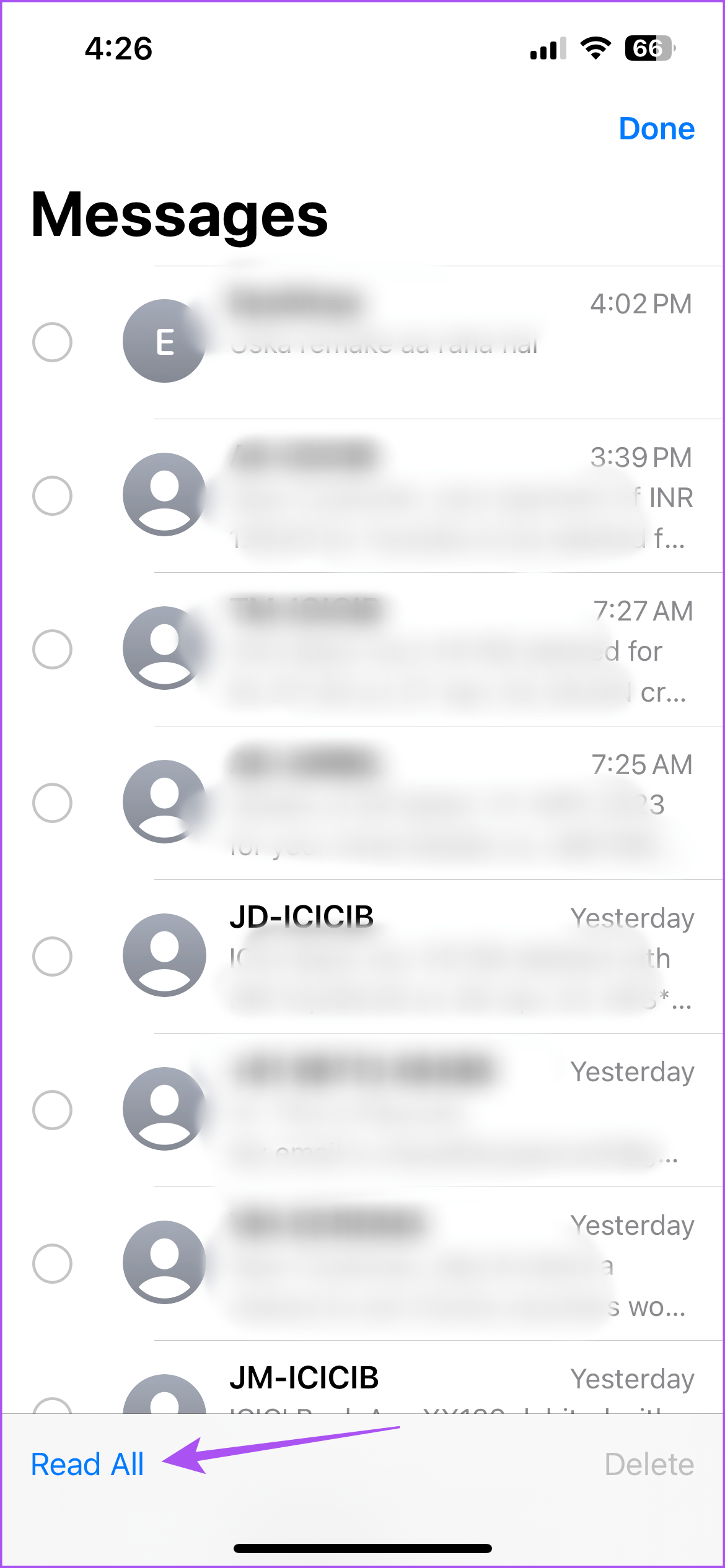Select the circle beside the bottom Yesterday conversation

(x=53, y=1263)
